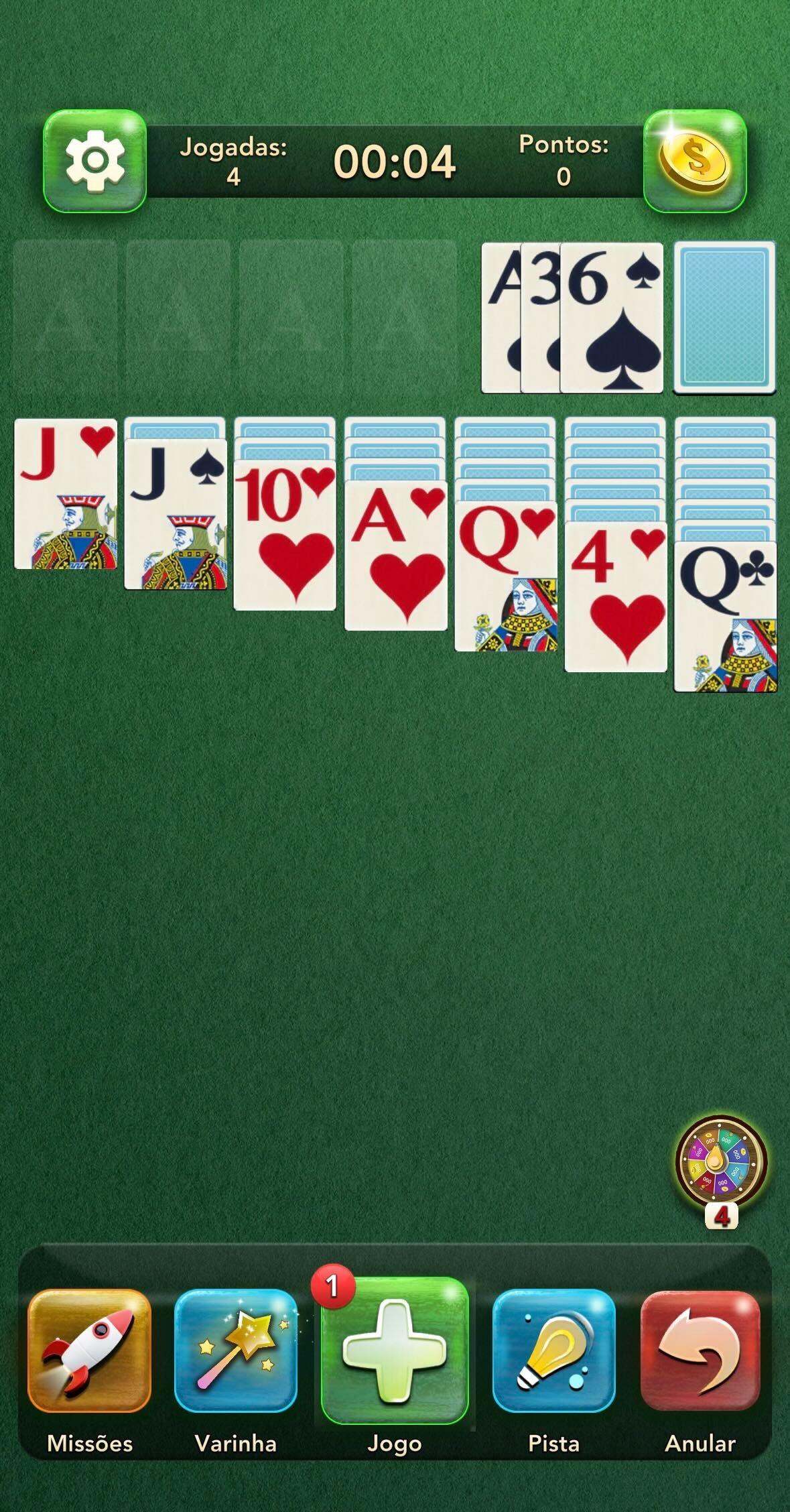Open the prize spin wheel
The image size is (790, 1512).
point(721,1161)
